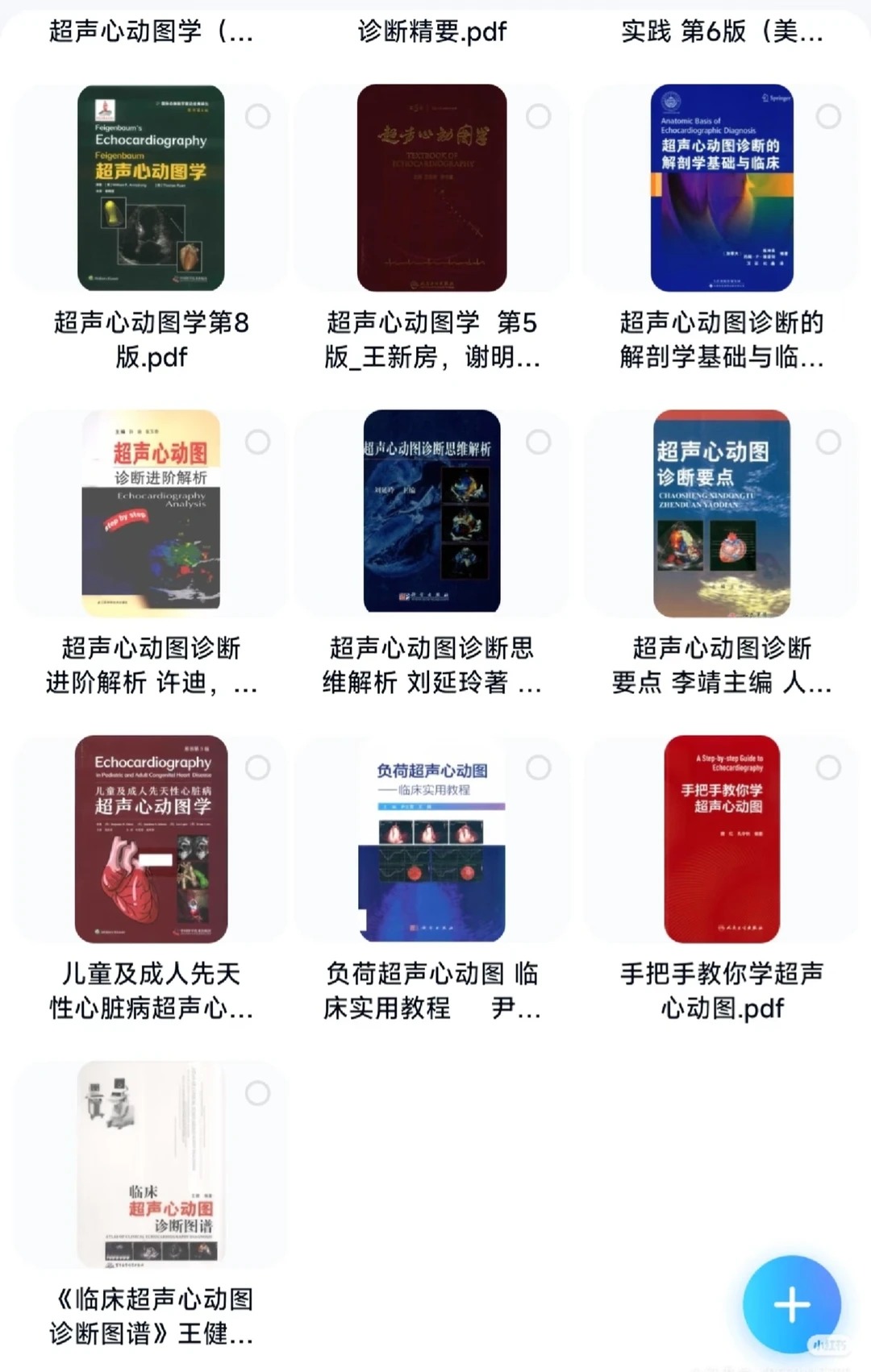This screenshot has height=1372, width=871.
Task: Open 负荷超声心动图 临床实用教程 file
Action: click(x=431, y=838)
